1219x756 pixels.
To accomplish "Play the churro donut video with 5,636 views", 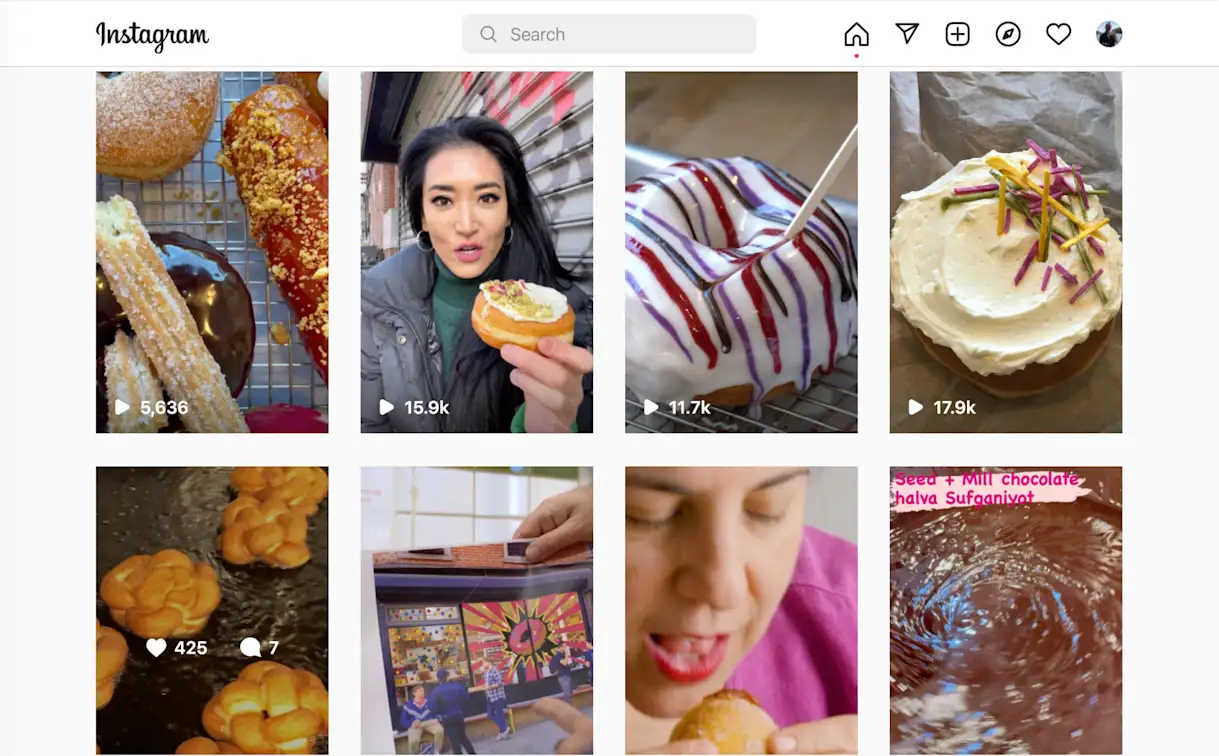I will 212,252.
